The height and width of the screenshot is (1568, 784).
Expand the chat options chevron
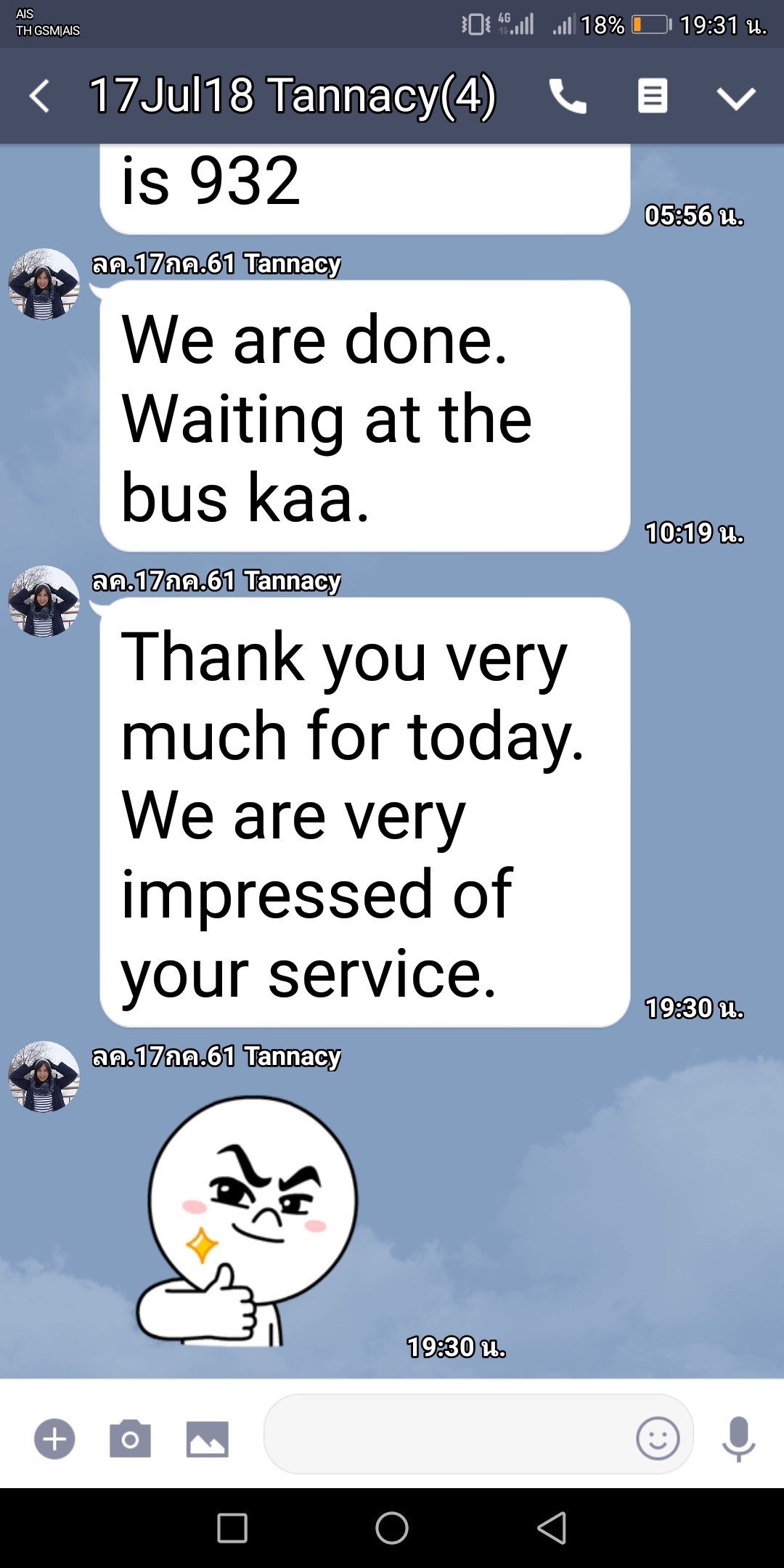coord(736,98)
